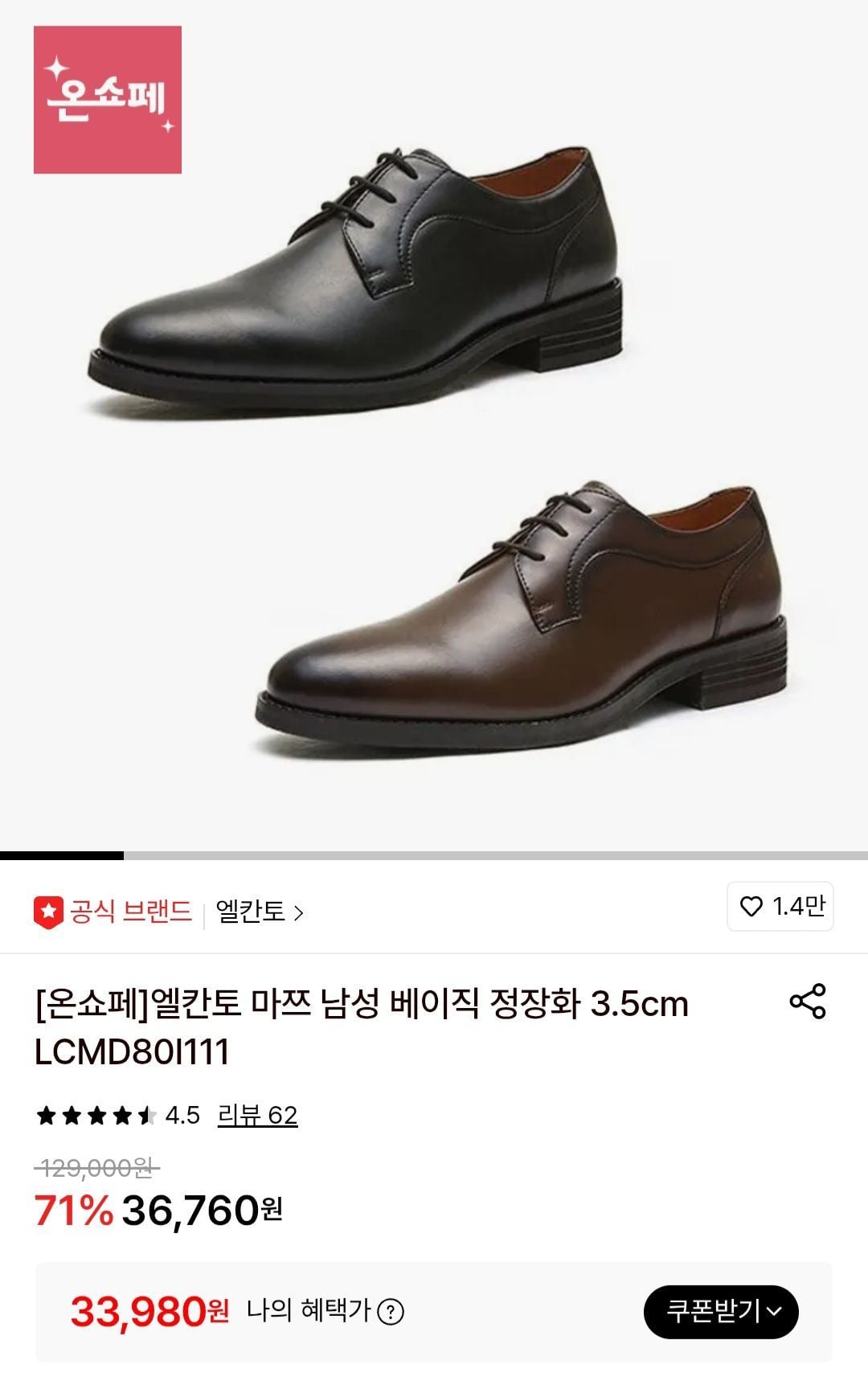Like this product with the heart button

[780, 907]
